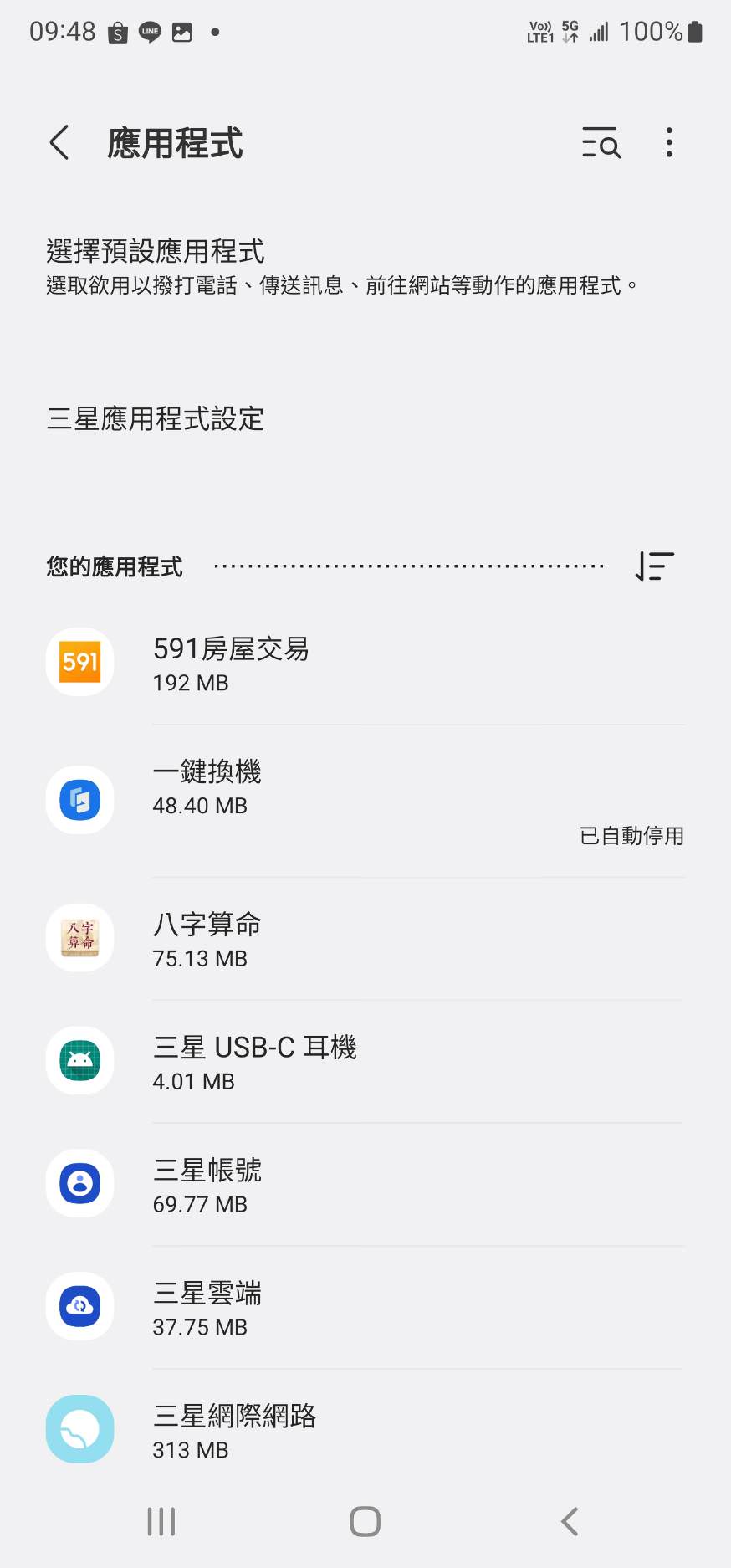Open 三星網際網路 app info
This screenshot has width=731, height=1568.
(365, 1429)
